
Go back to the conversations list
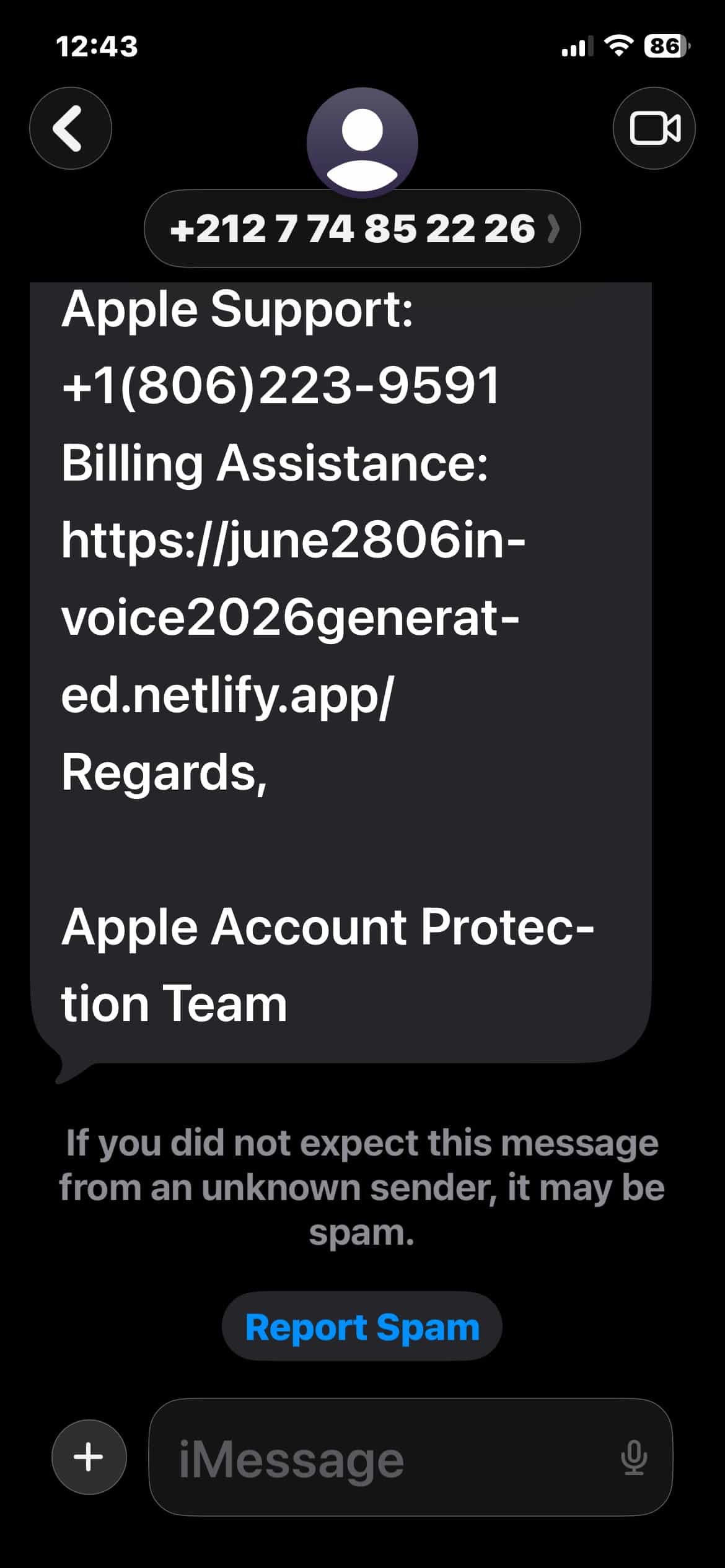click(71, 128)
